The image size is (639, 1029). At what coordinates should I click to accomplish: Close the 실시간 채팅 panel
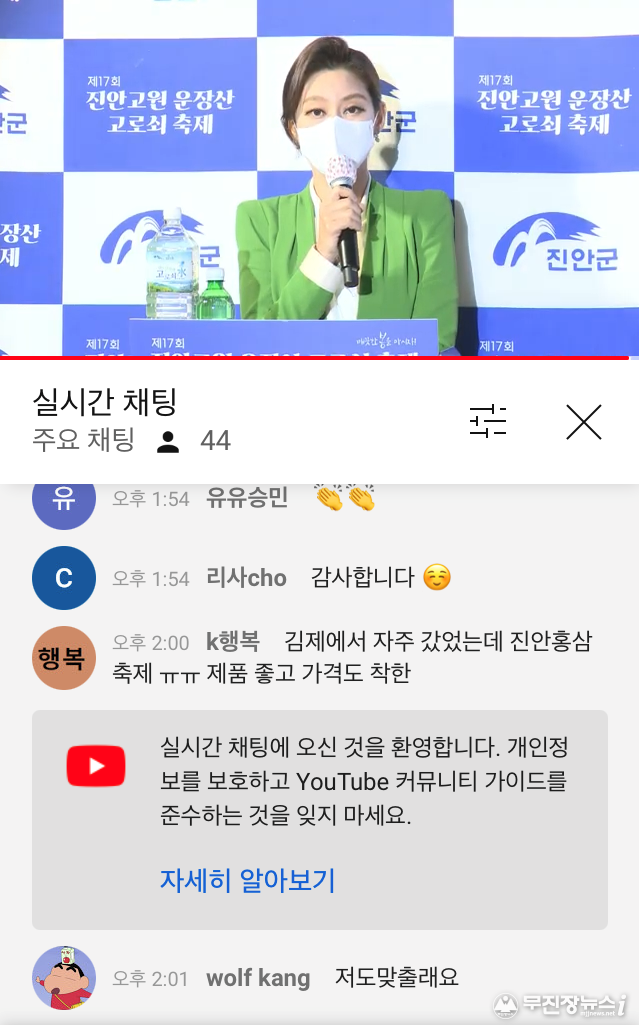pos(583,422)
